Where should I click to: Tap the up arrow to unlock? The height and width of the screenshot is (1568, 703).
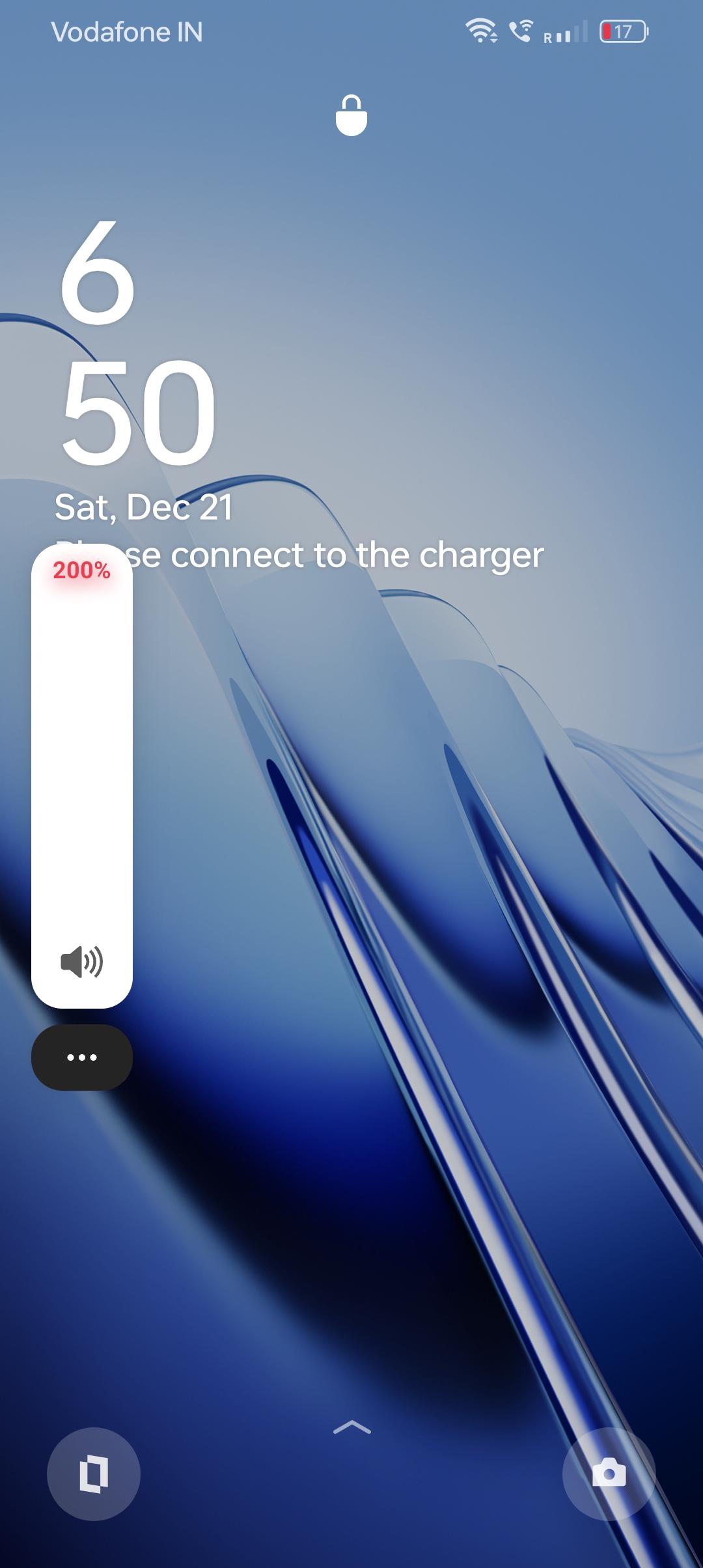click(x=351, y=1427)
